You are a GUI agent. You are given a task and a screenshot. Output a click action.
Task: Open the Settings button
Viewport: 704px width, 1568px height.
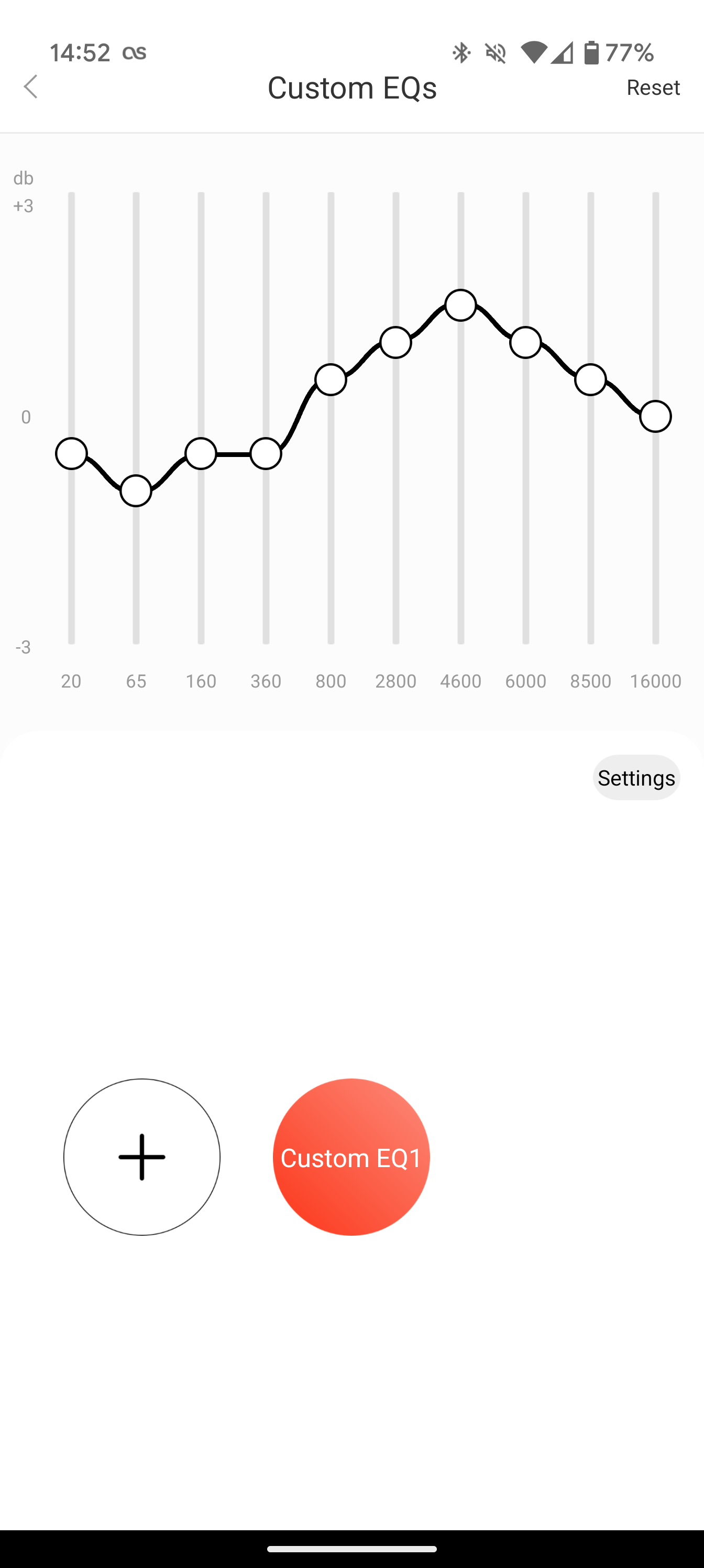coord(636,777)
